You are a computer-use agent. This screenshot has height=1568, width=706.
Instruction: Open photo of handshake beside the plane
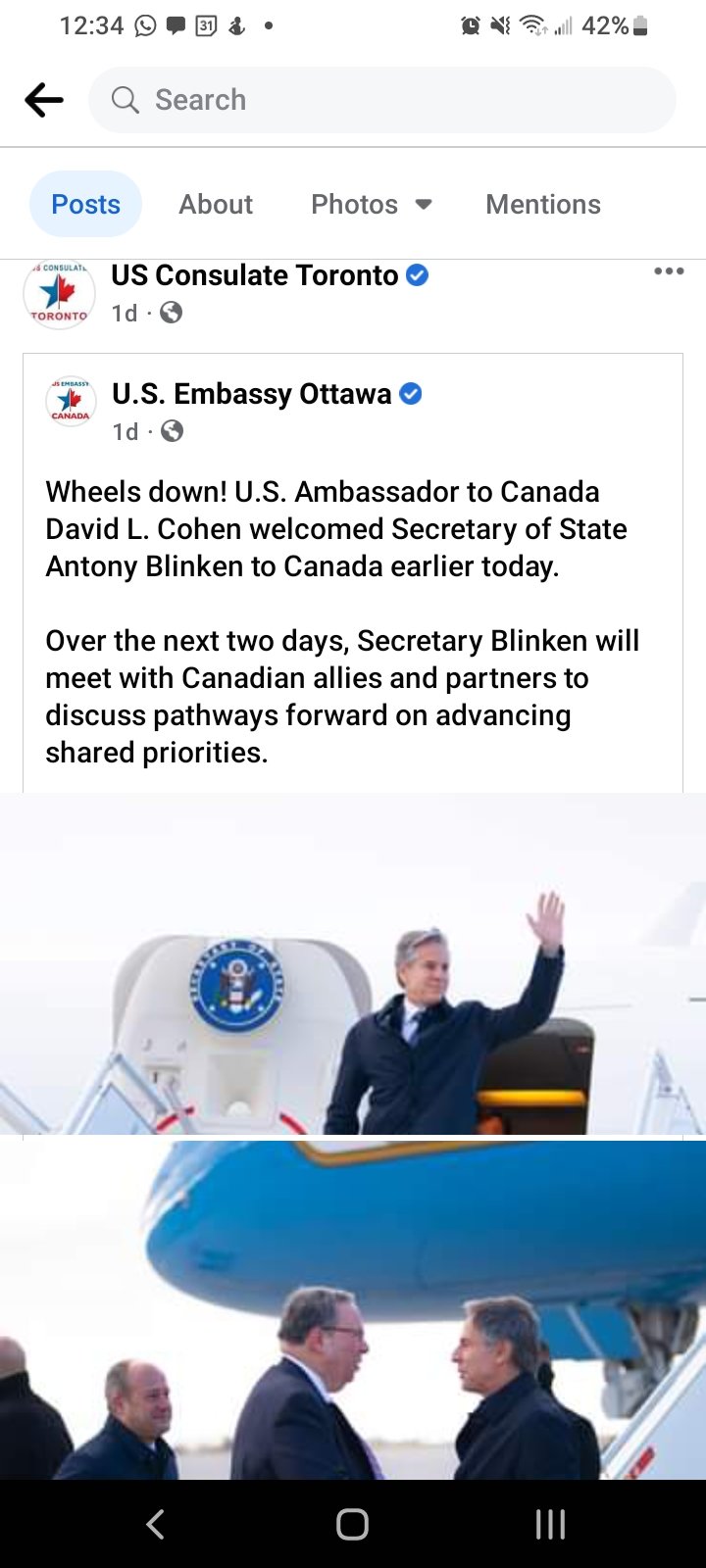353,1309
